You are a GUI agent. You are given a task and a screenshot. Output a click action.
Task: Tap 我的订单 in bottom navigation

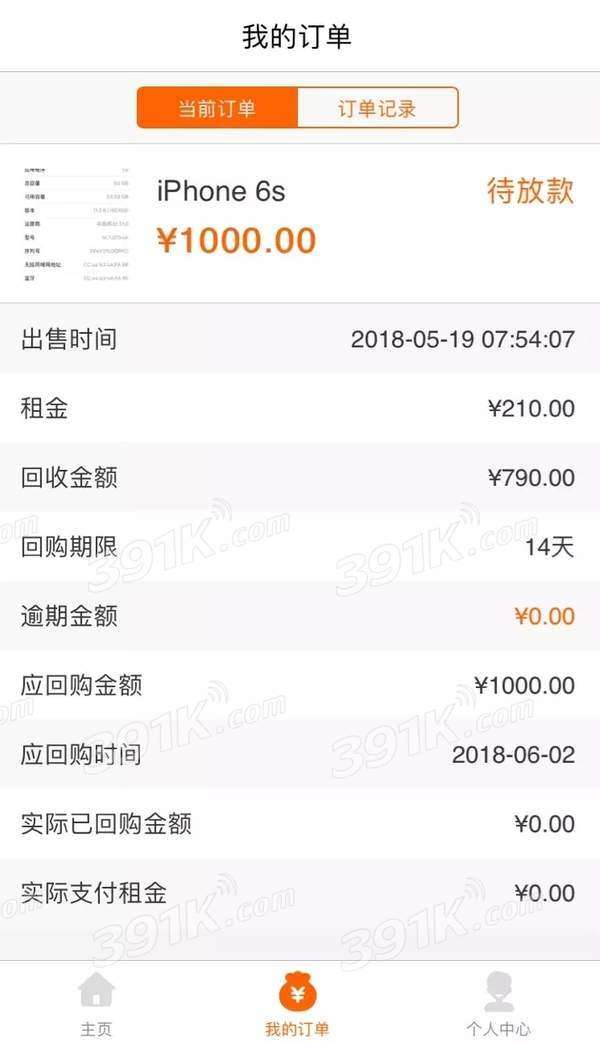297,1003
